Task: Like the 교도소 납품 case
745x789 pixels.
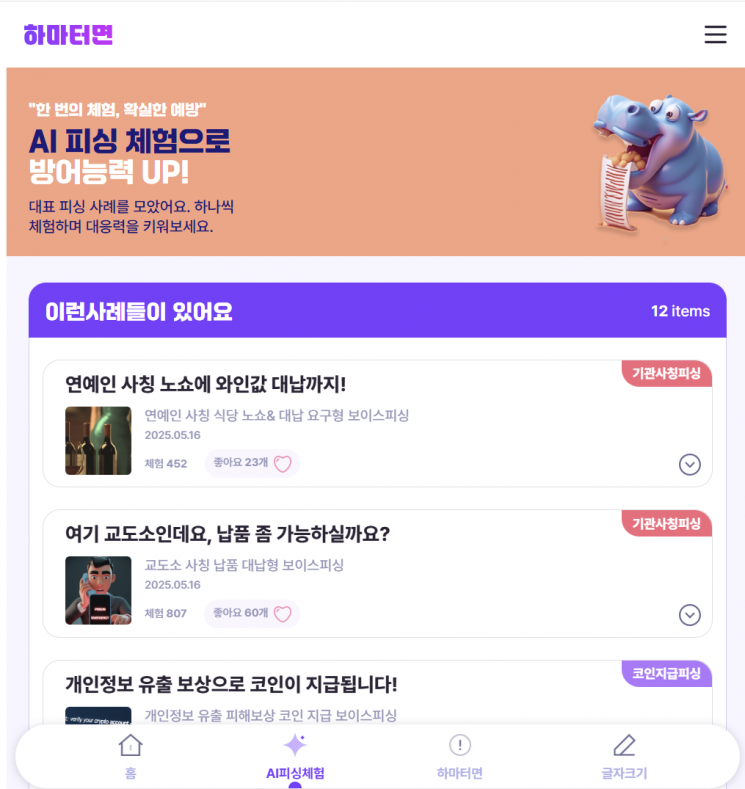Action: 282,614
